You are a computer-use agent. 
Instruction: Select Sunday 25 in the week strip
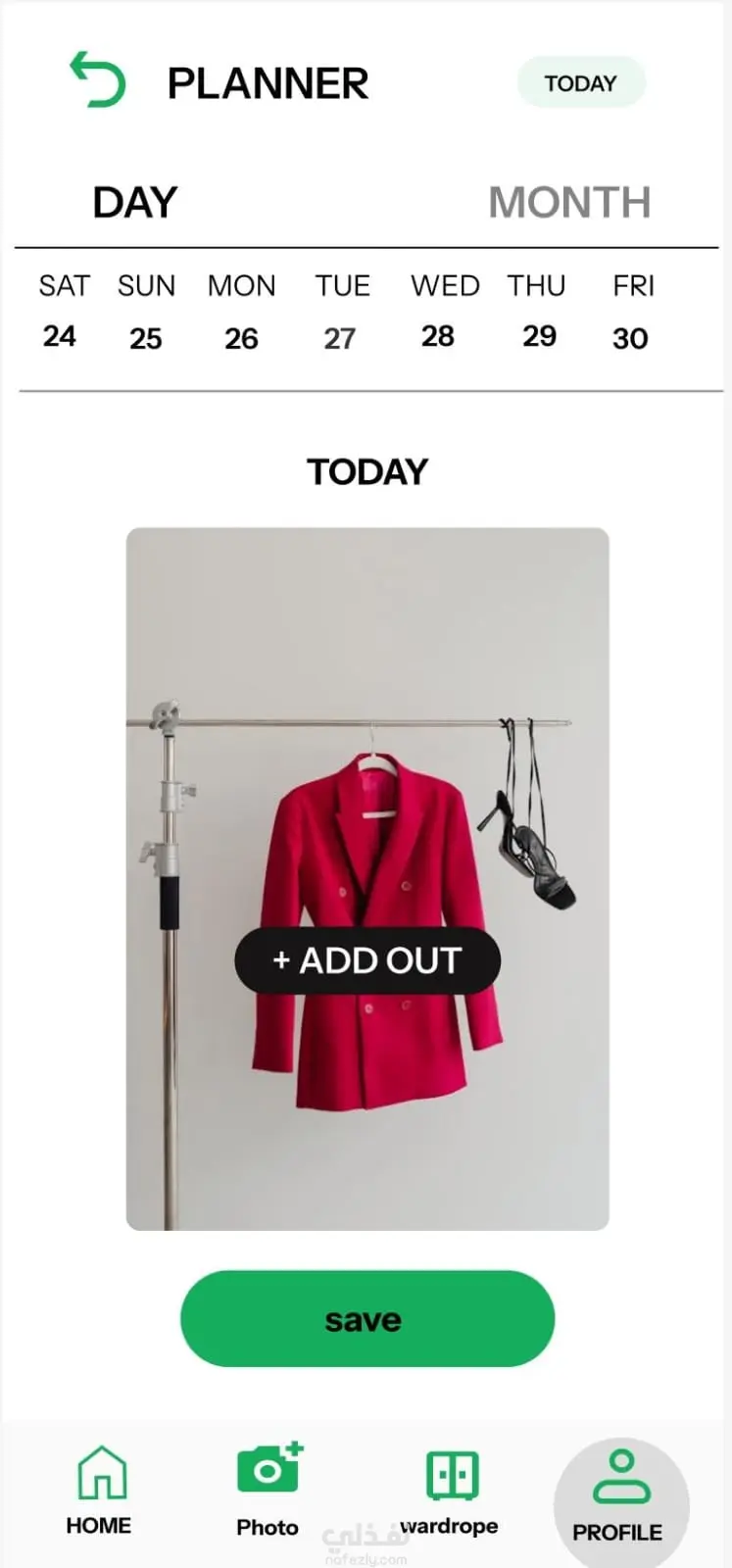[146, 312]
